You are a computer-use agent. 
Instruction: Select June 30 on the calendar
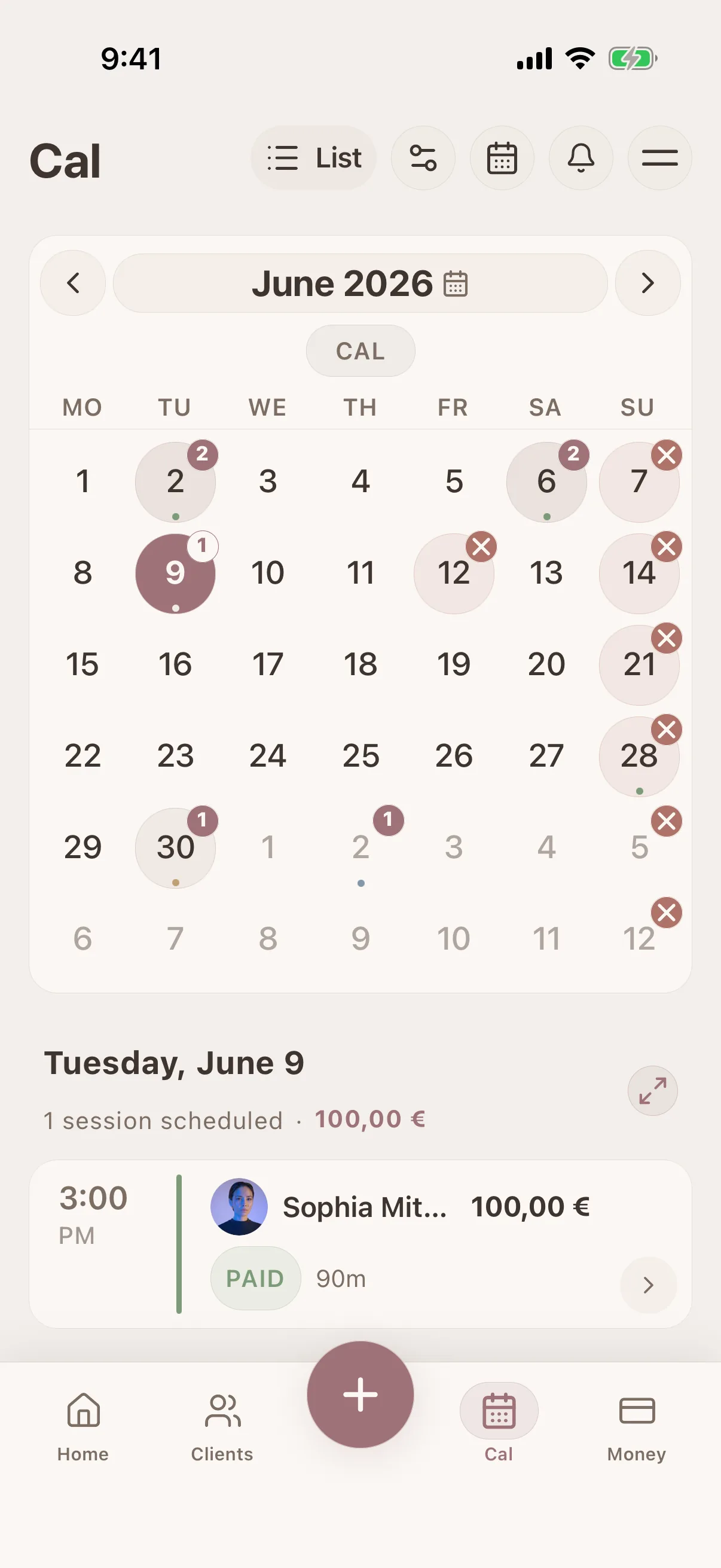click(x=175, y=848)
